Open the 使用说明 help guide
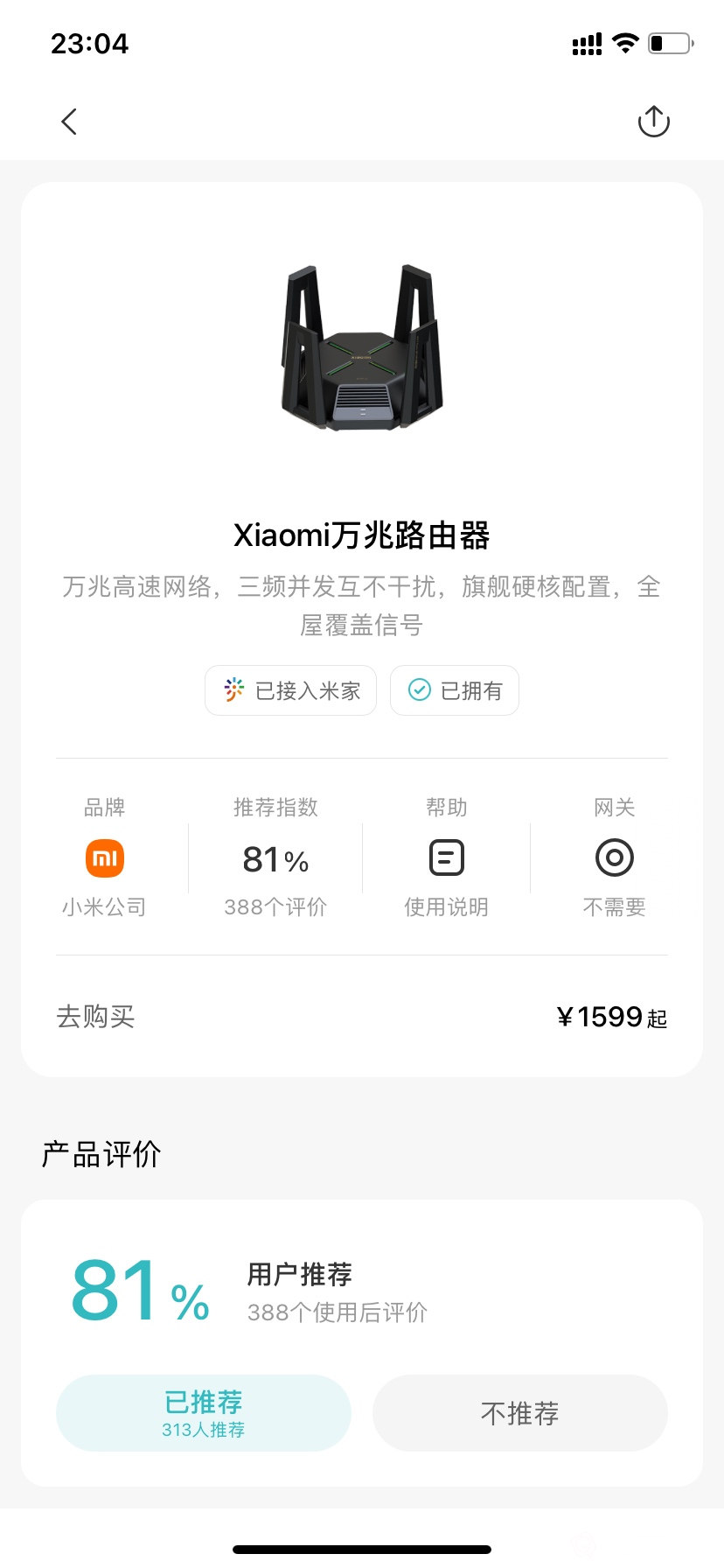This screenshot has width=724, height=1568. point(446,858)
